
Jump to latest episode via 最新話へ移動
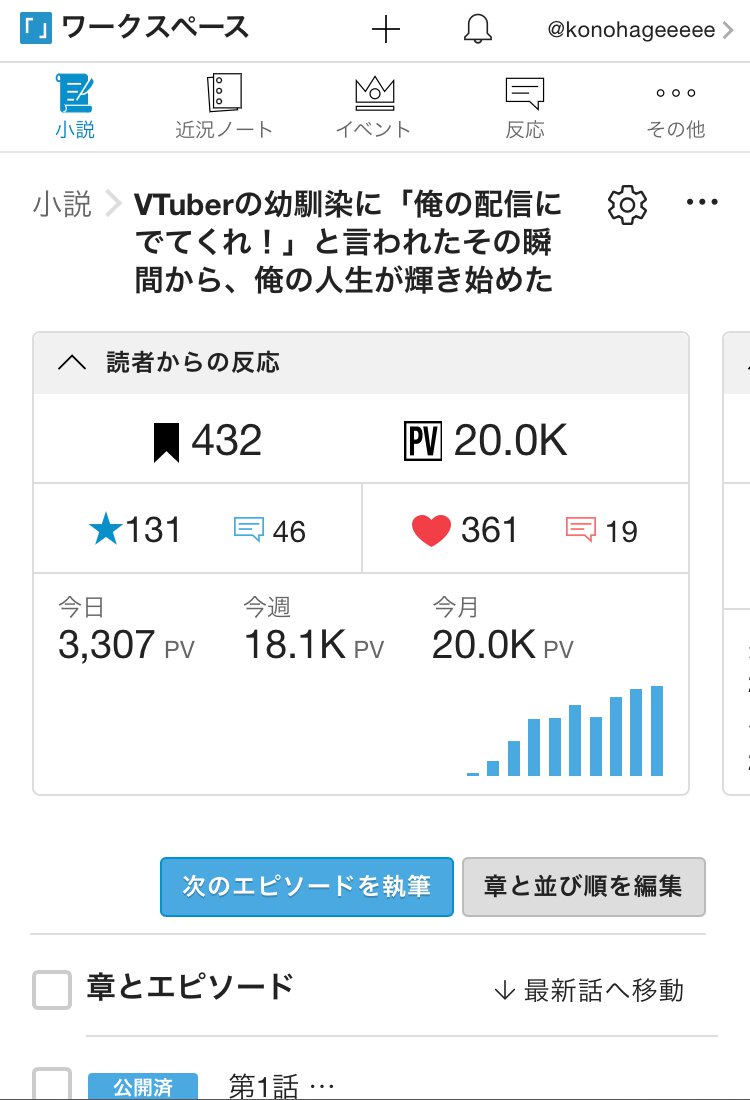tap(590, 990)
